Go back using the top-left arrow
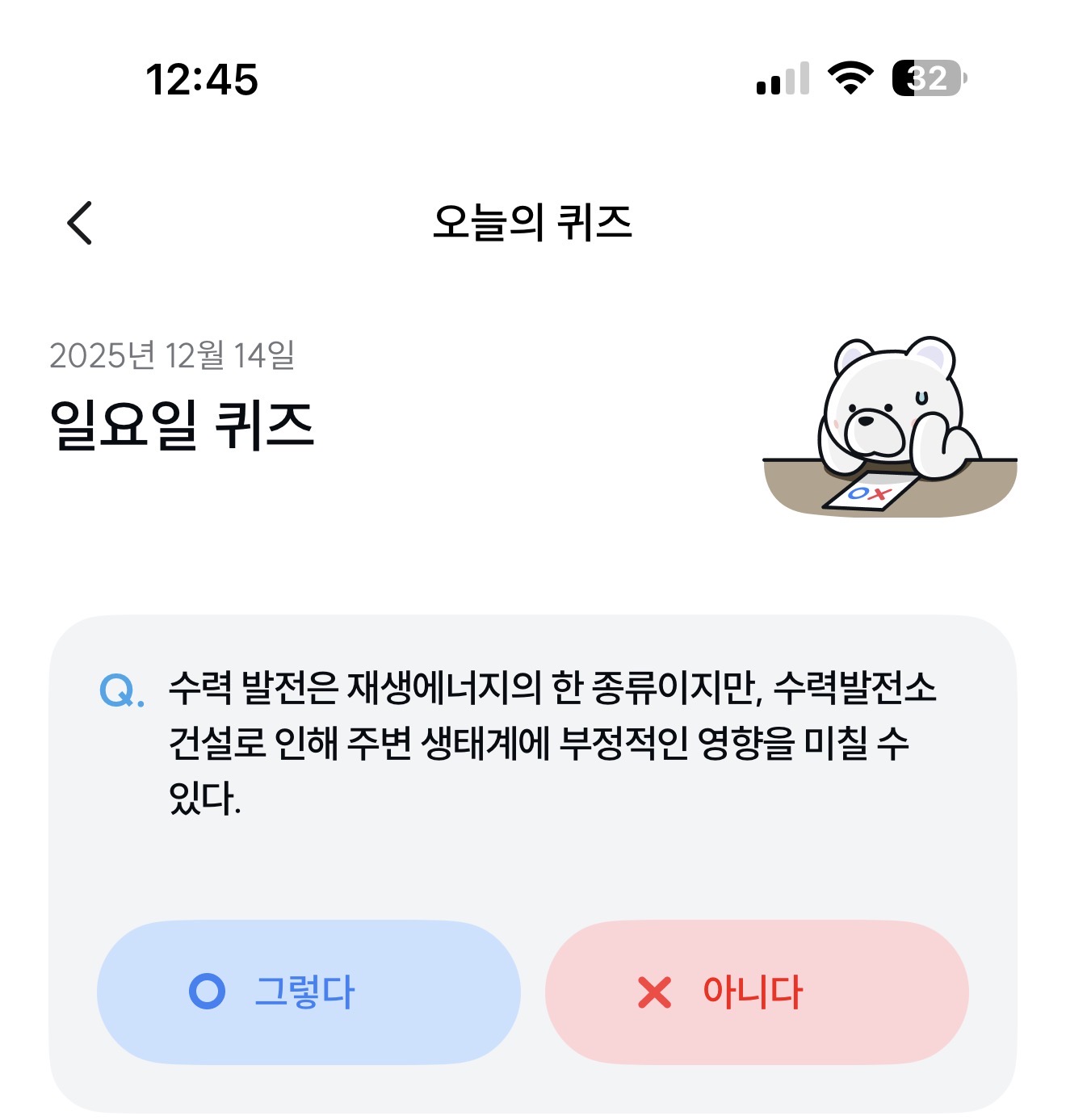Viewport: 1066px width, 1120px height. click(80, 223)
